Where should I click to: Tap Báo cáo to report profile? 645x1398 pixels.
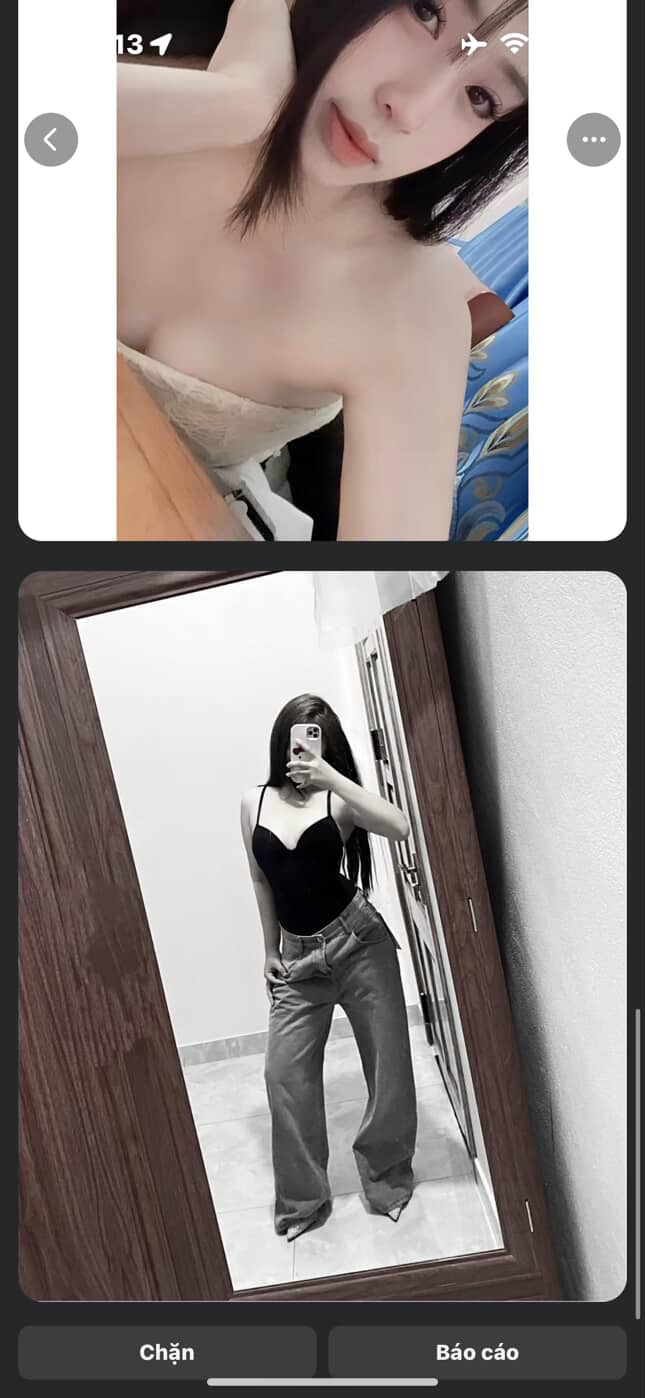(x=477, y=1352)
